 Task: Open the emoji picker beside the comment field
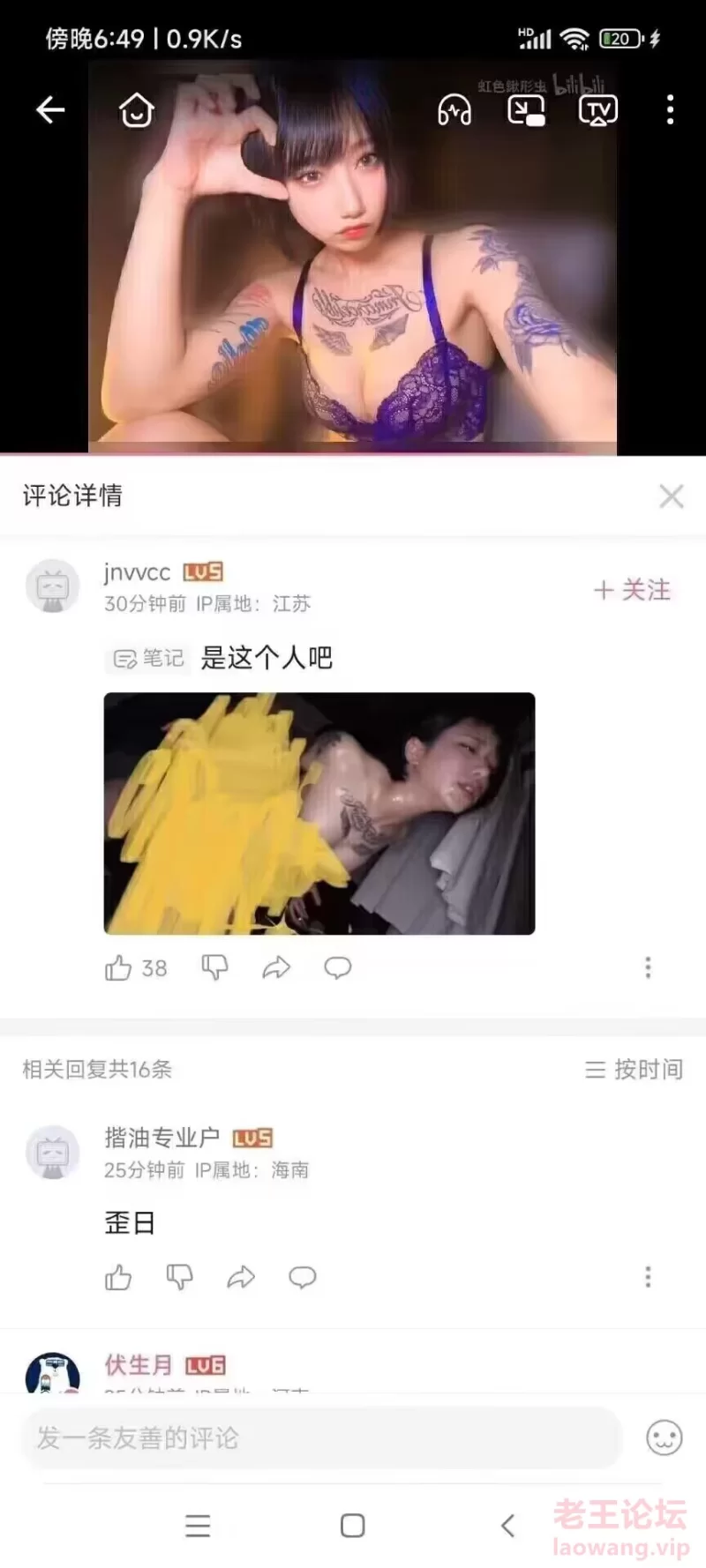[x=665, y=1438]
